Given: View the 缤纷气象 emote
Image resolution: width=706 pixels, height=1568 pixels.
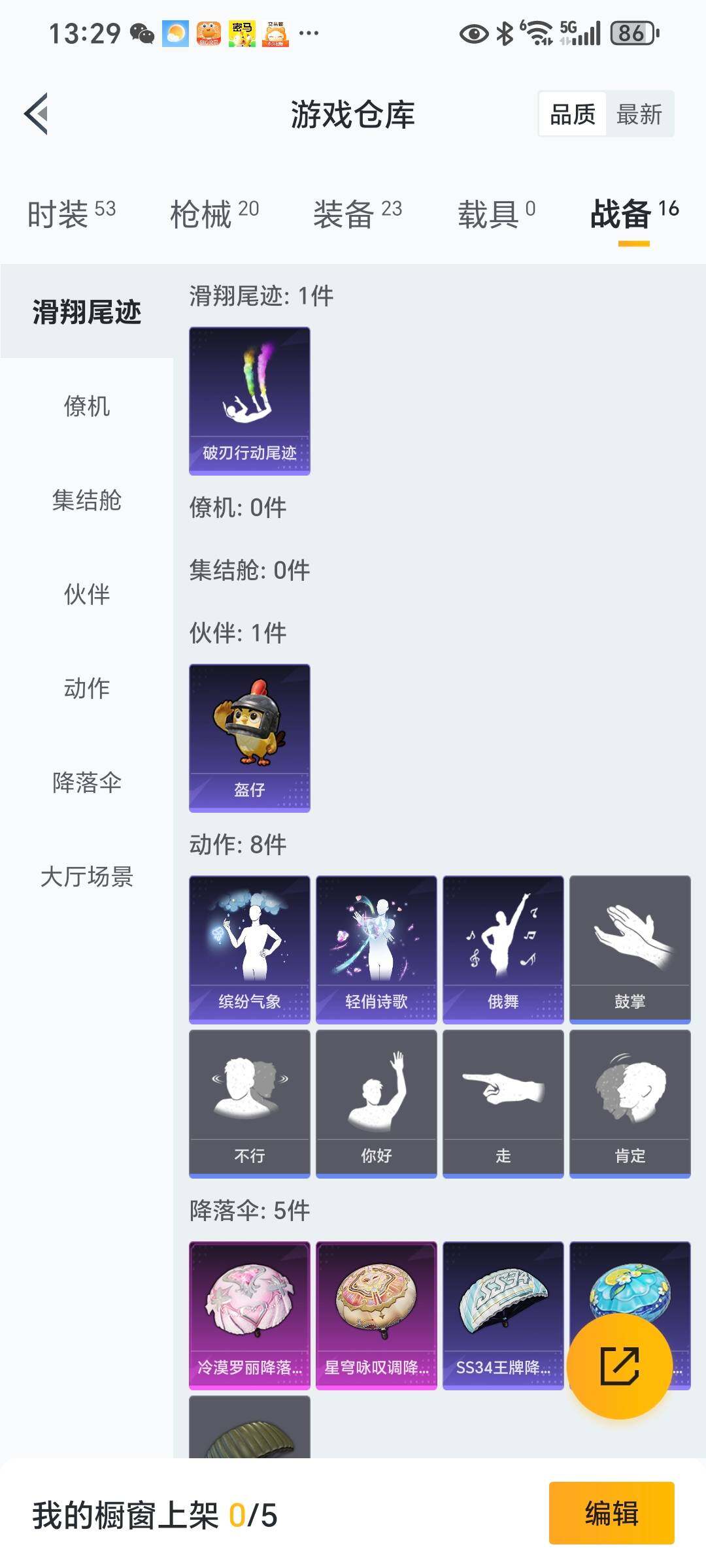Looking at the screenshot, I should point(250,949).
